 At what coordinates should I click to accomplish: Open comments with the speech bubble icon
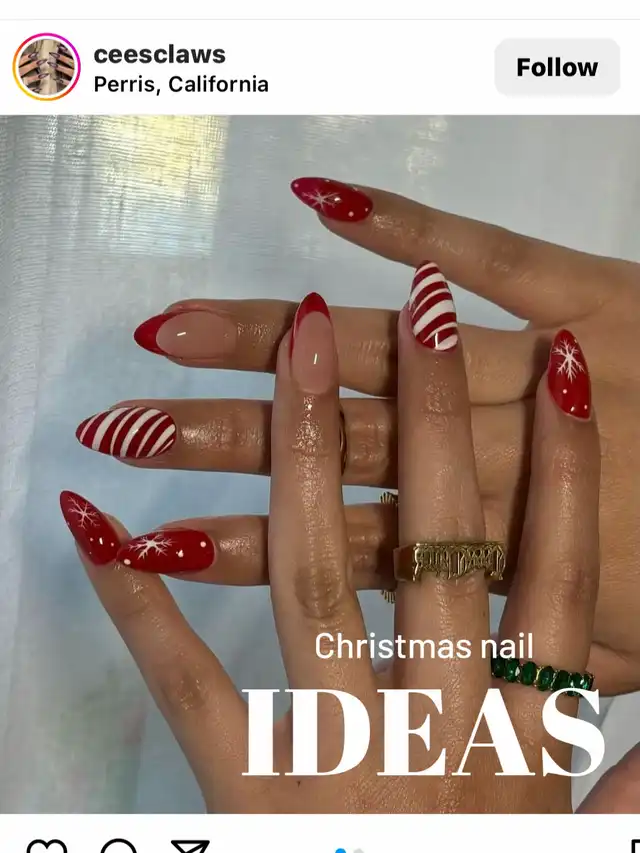click(118, 846)
